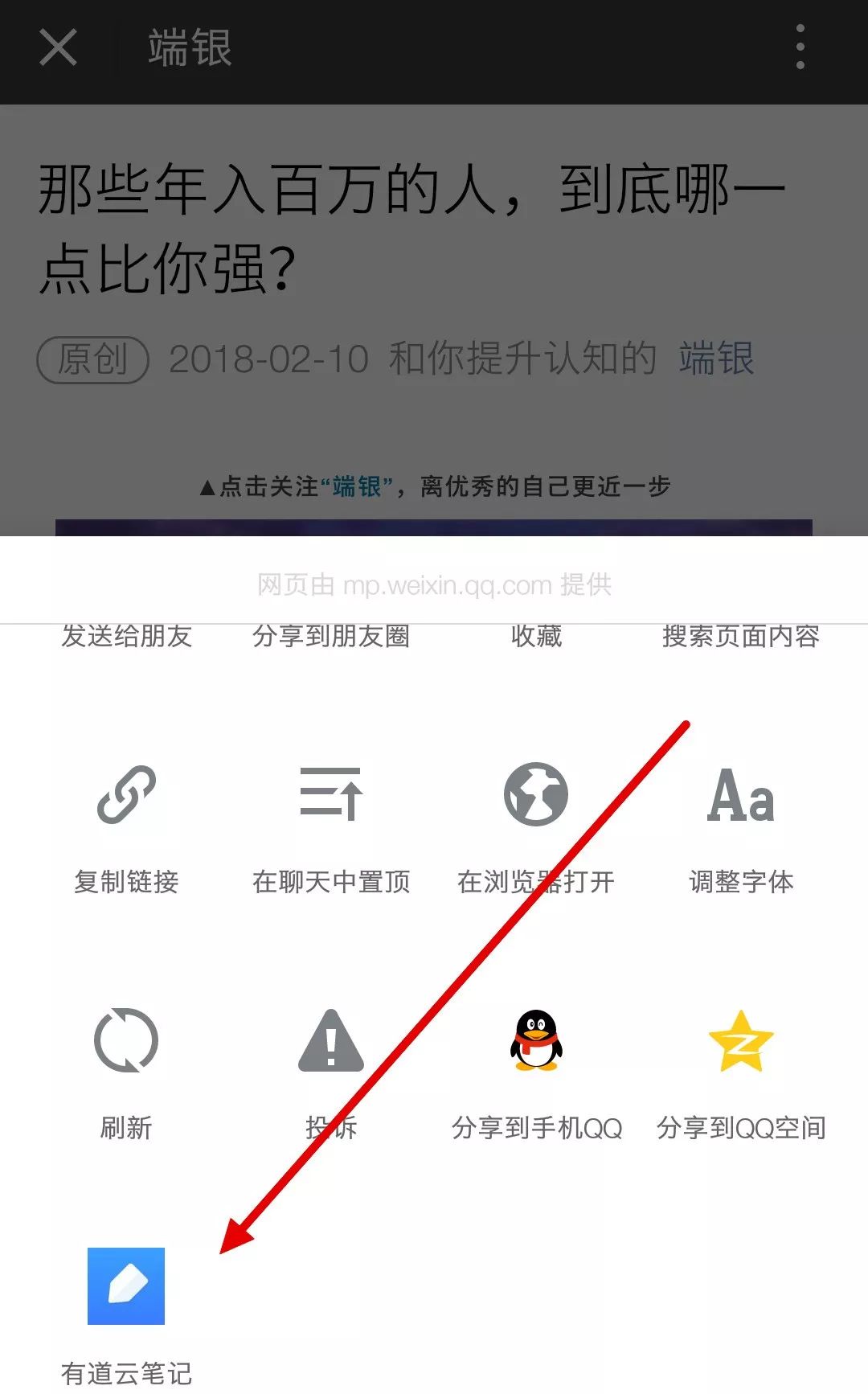The height and width of the screenshot is (1394, 868).
Task: Close the article page
Action: (58, 47)
